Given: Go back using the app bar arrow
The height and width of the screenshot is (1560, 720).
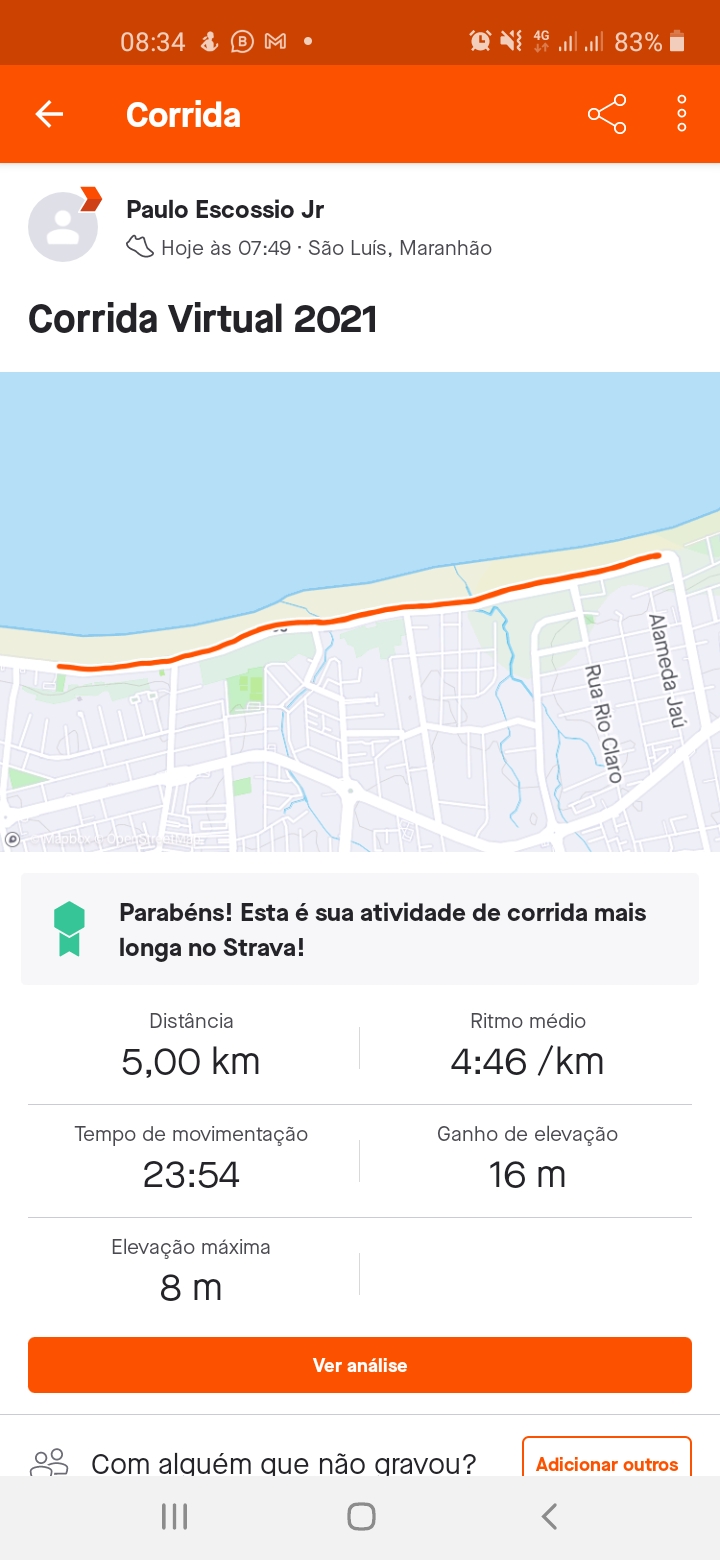Looking at the screenshot, I should [x=49, y=114].
